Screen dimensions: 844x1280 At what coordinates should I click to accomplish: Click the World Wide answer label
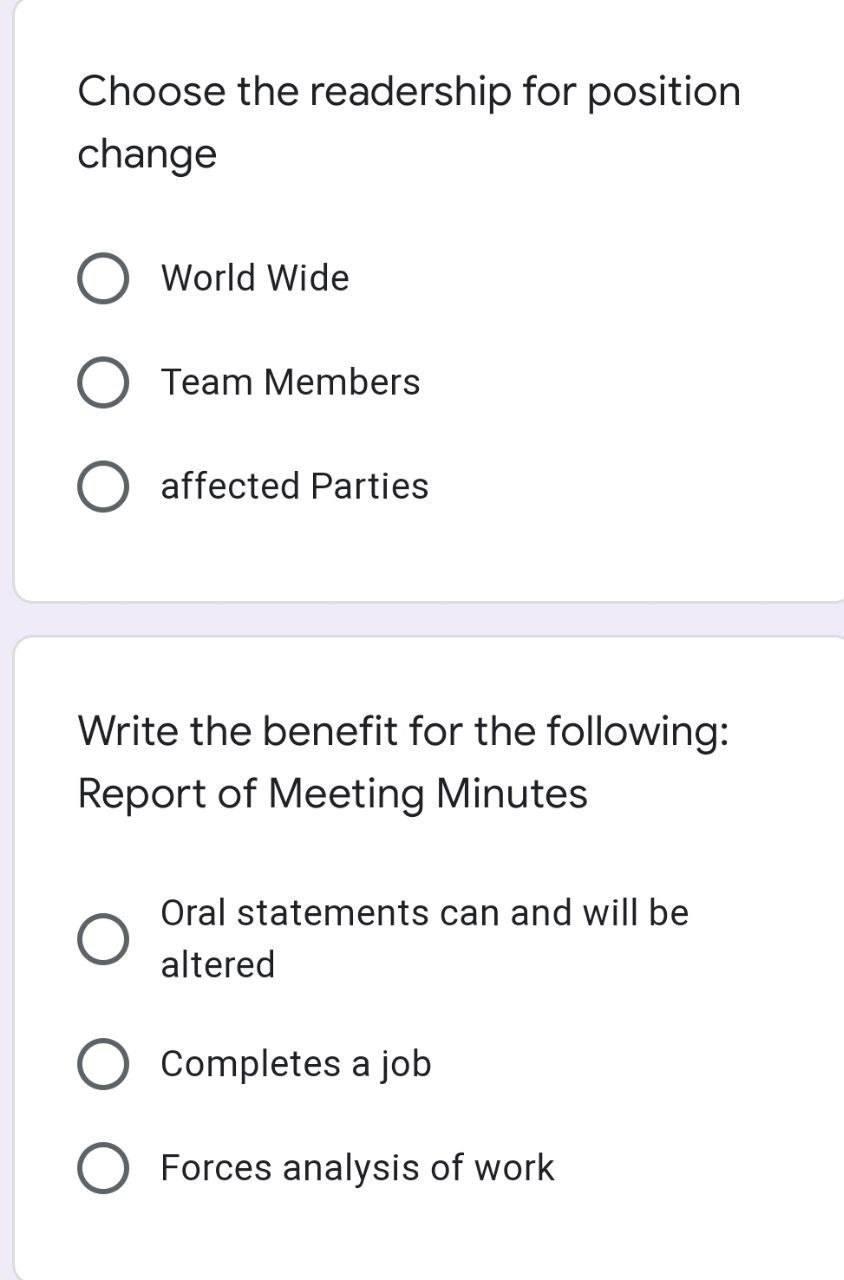[254, 278]
